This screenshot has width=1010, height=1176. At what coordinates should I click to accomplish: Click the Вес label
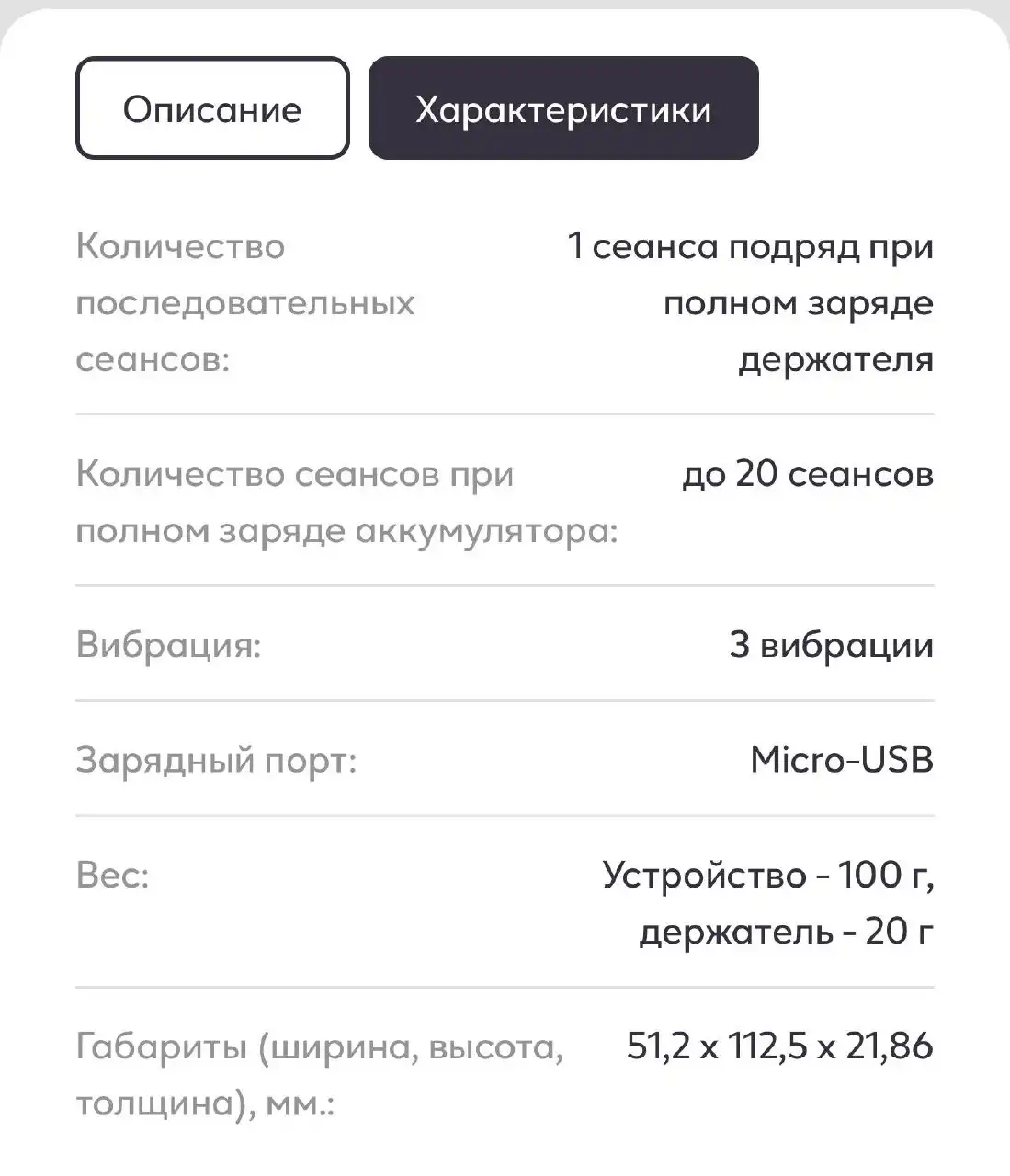(114, 876)
